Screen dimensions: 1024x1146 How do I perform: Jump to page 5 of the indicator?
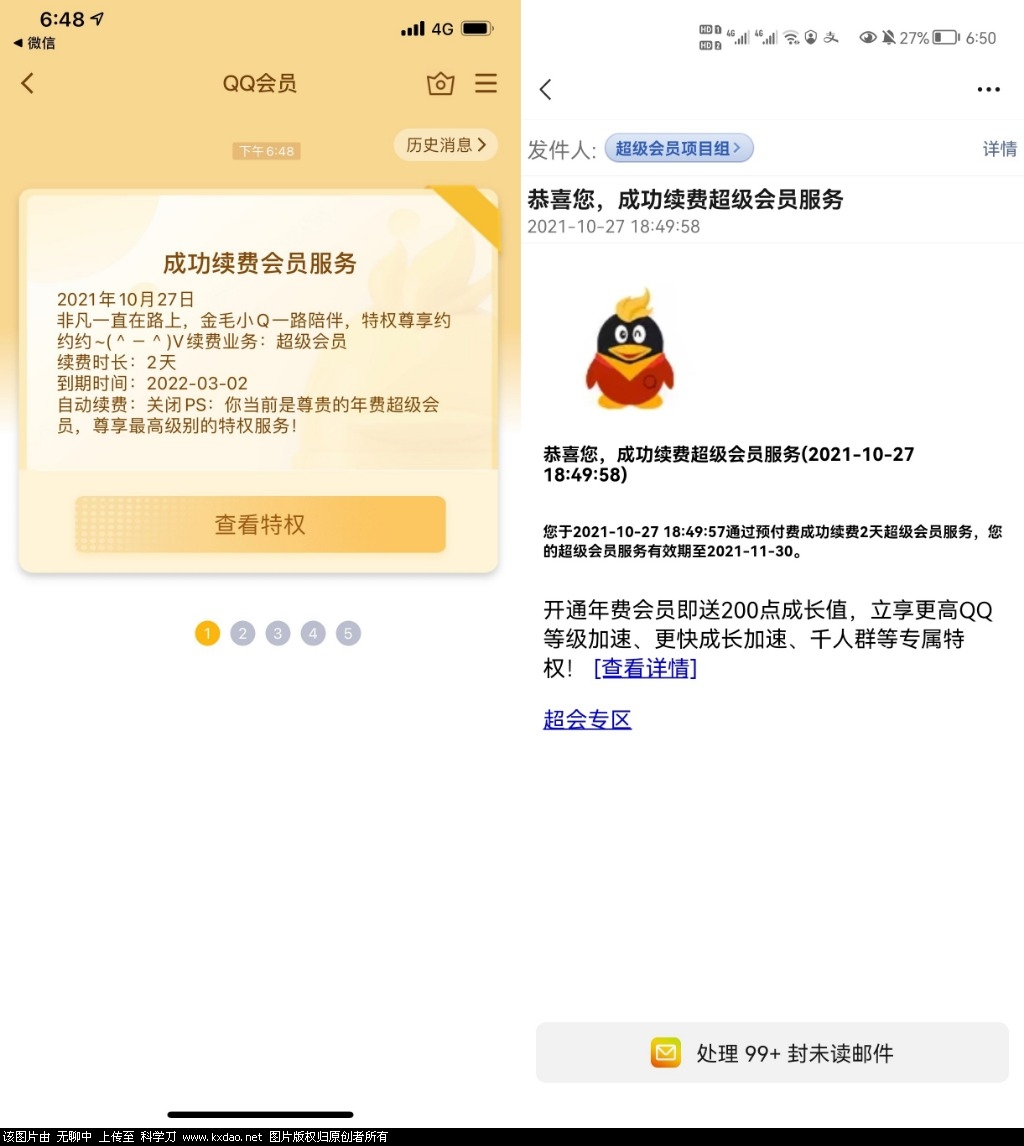348,633
